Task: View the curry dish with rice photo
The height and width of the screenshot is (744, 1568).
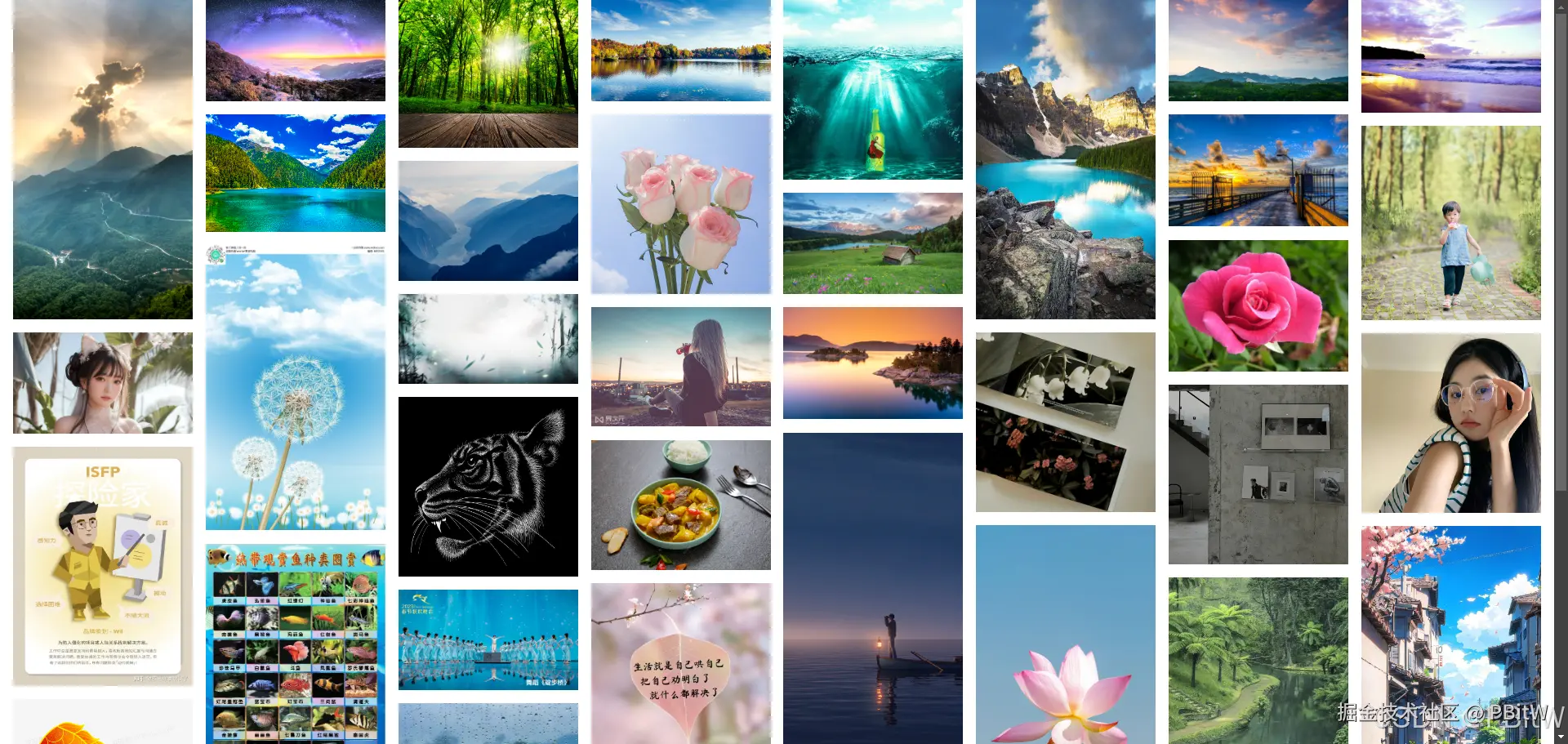Action: click(x=681, y=505)
